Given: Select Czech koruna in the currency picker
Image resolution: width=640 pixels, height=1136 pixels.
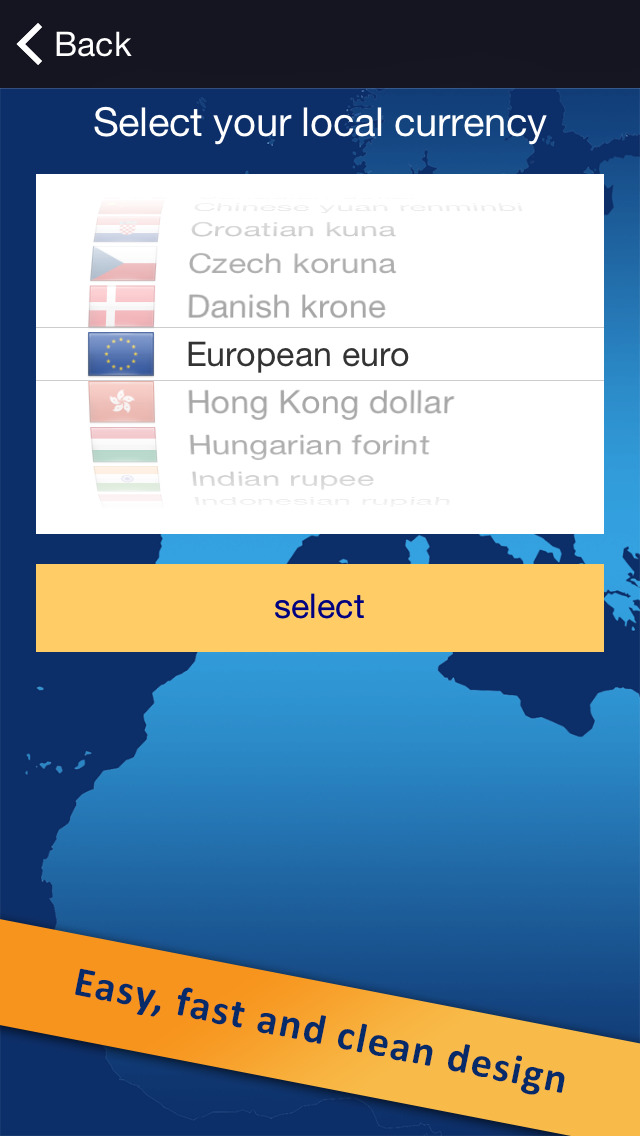Looking at the screenshot, I should [x=292, y=264].
